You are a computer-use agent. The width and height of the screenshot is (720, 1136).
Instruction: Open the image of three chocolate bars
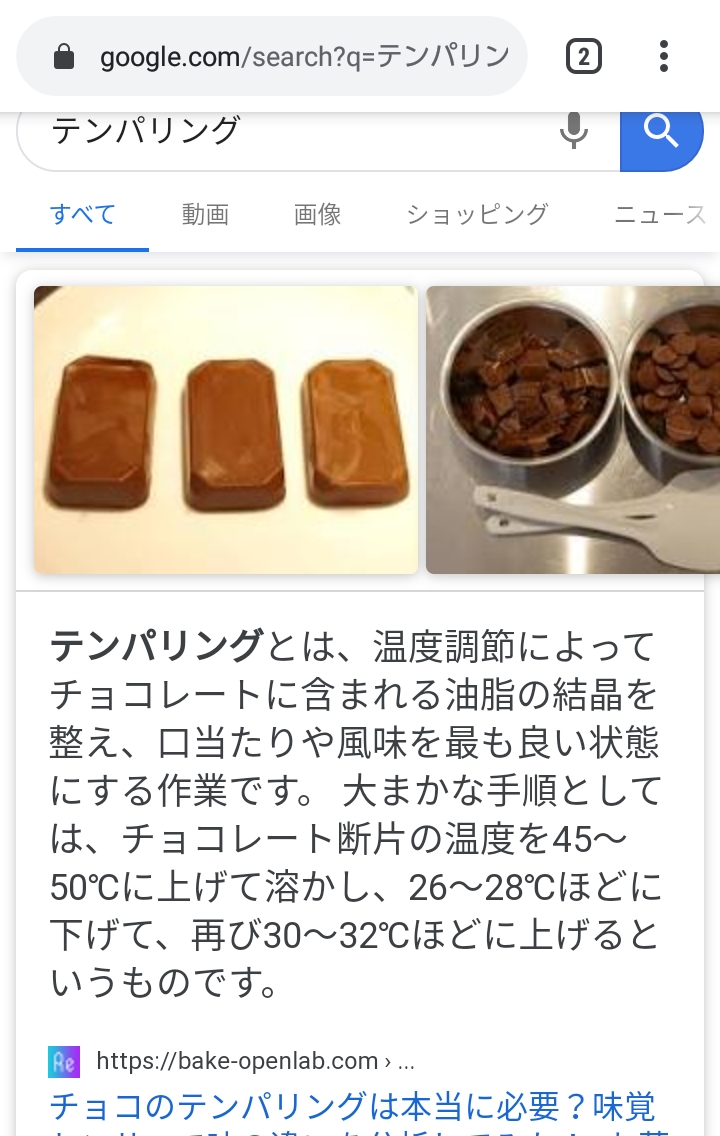(x=226, y=430)
